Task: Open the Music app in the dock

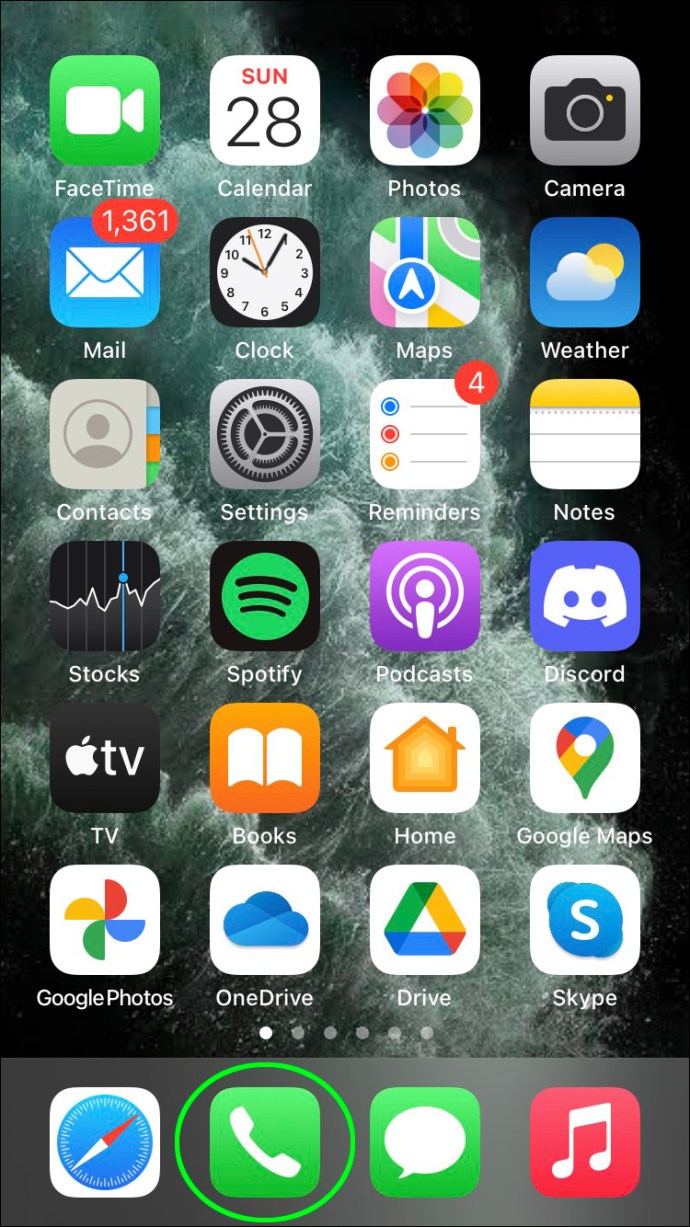Action: 585,1143
